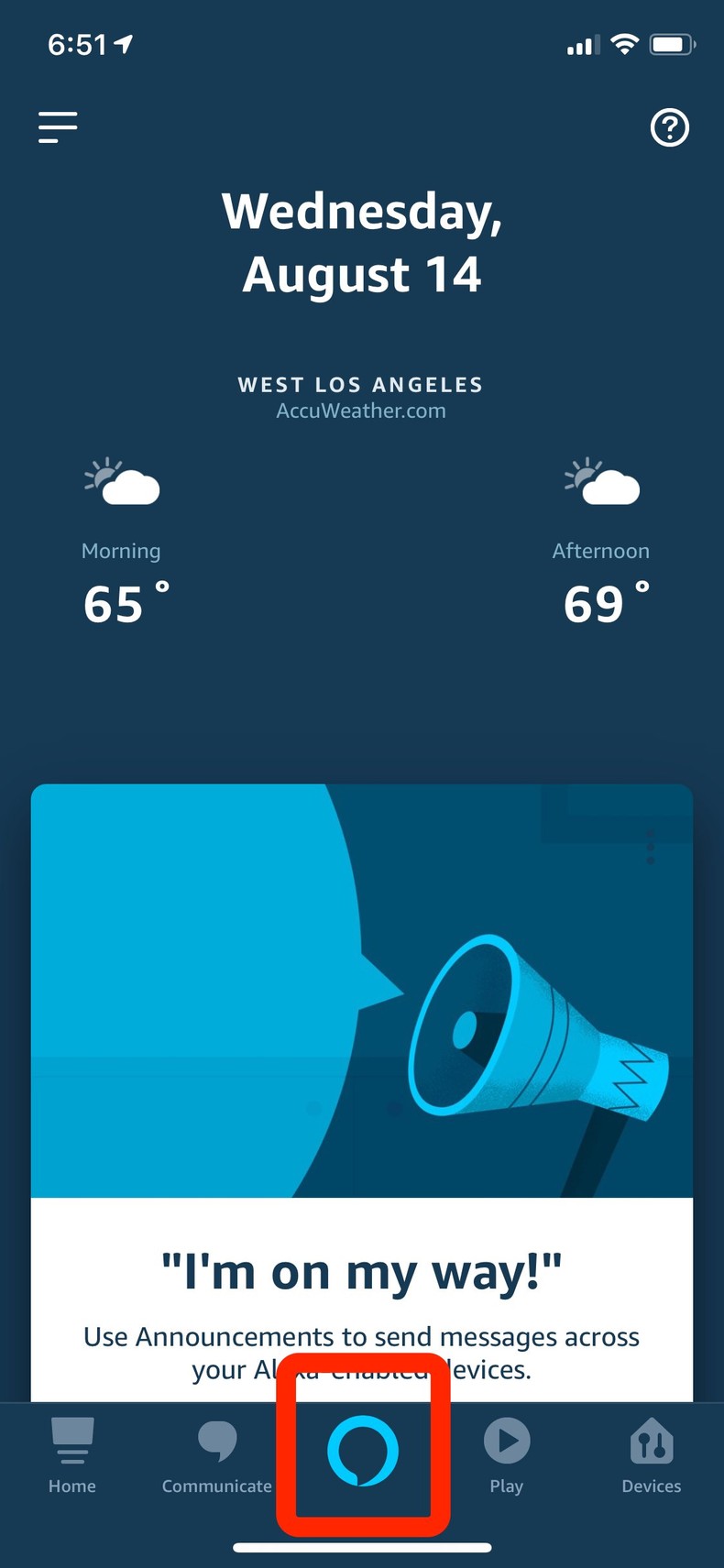Select the Play tab icon
The image size is (724, 1568).
click(x=506, y=1442)
